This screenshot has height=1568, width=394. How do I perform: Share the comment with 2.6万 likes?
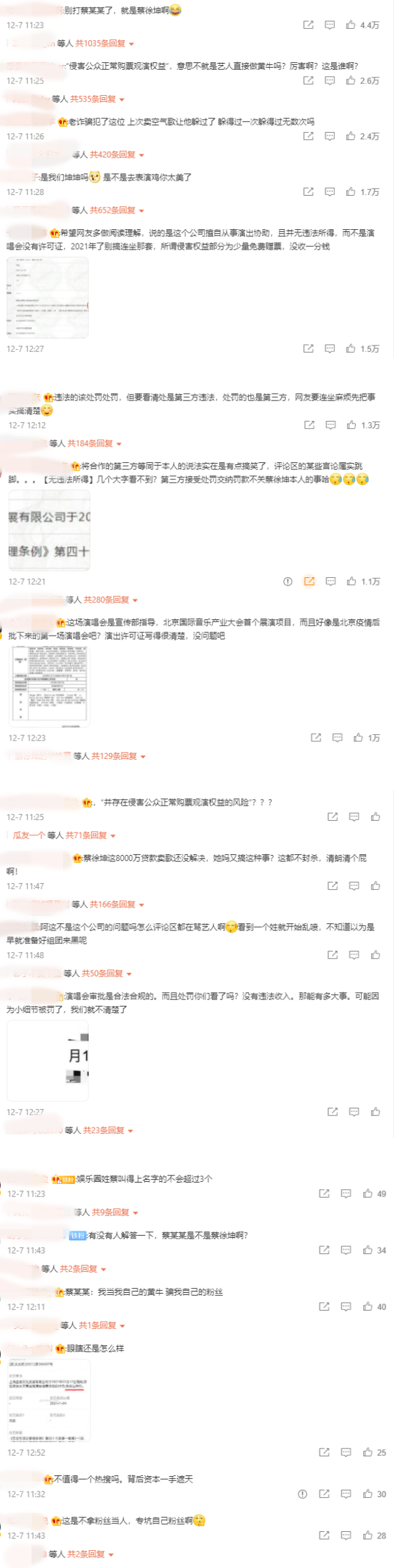click(x=308, y=81)
